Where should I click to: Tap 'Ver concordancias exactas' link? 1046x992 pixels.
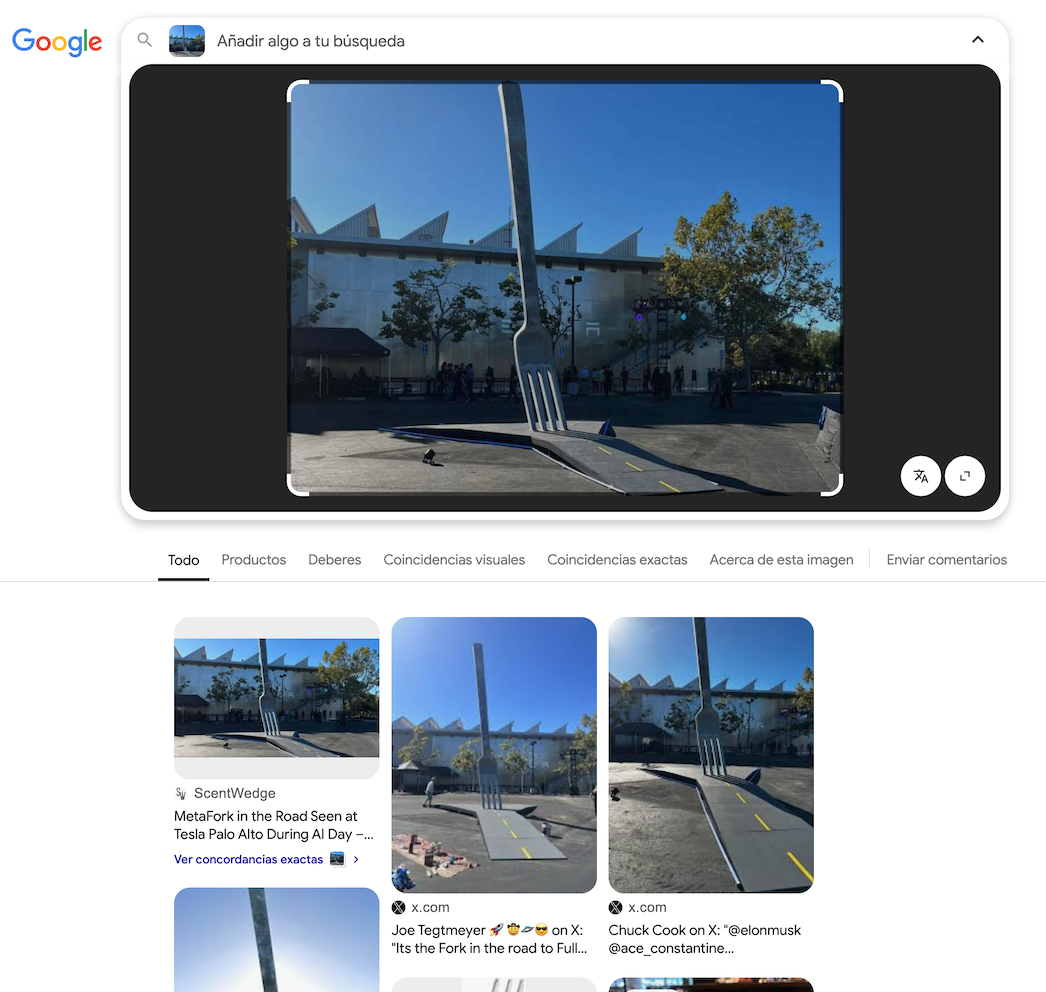249,859
